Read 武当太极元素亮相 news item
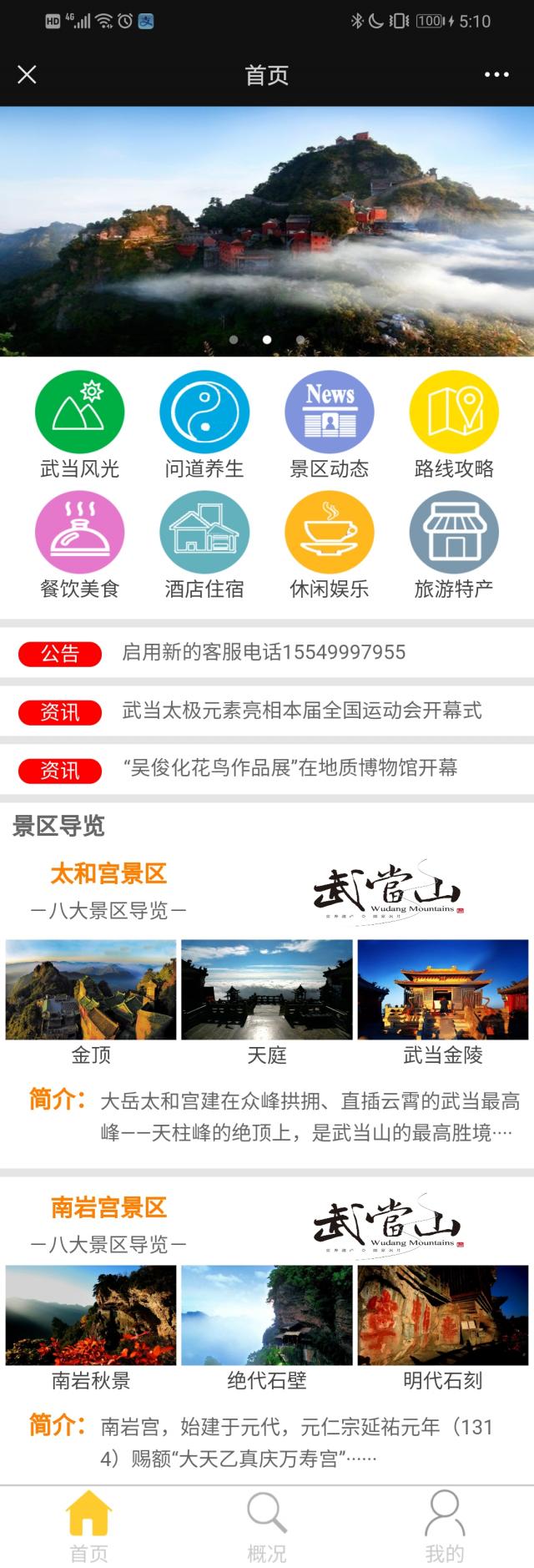Viewport: 534px width, 1568px height. coord(301,711)
